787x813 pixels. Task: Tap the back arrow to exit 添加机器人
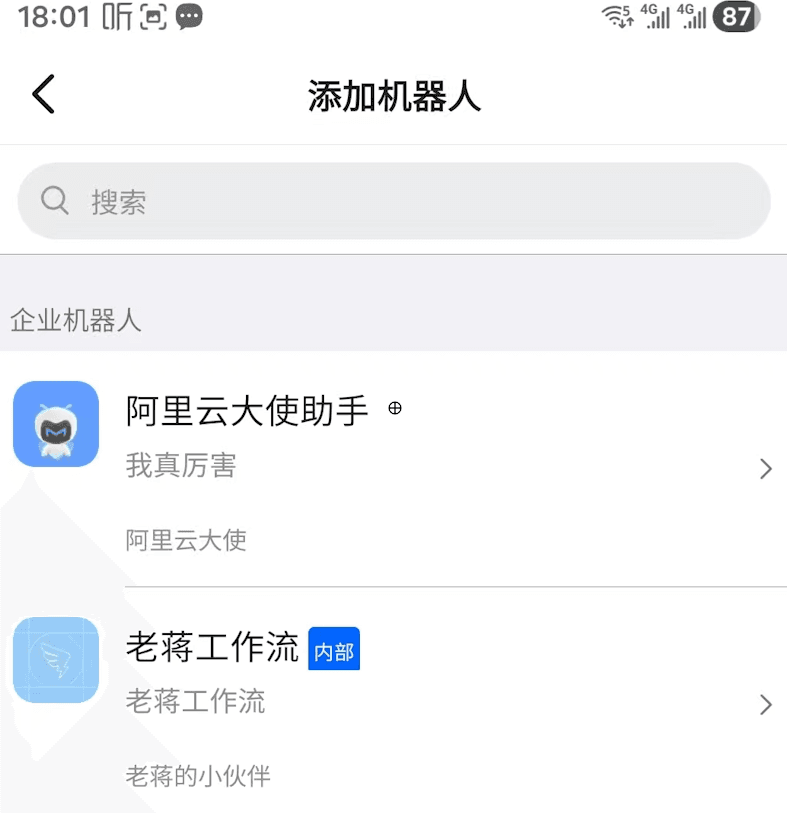coord(42,94)
